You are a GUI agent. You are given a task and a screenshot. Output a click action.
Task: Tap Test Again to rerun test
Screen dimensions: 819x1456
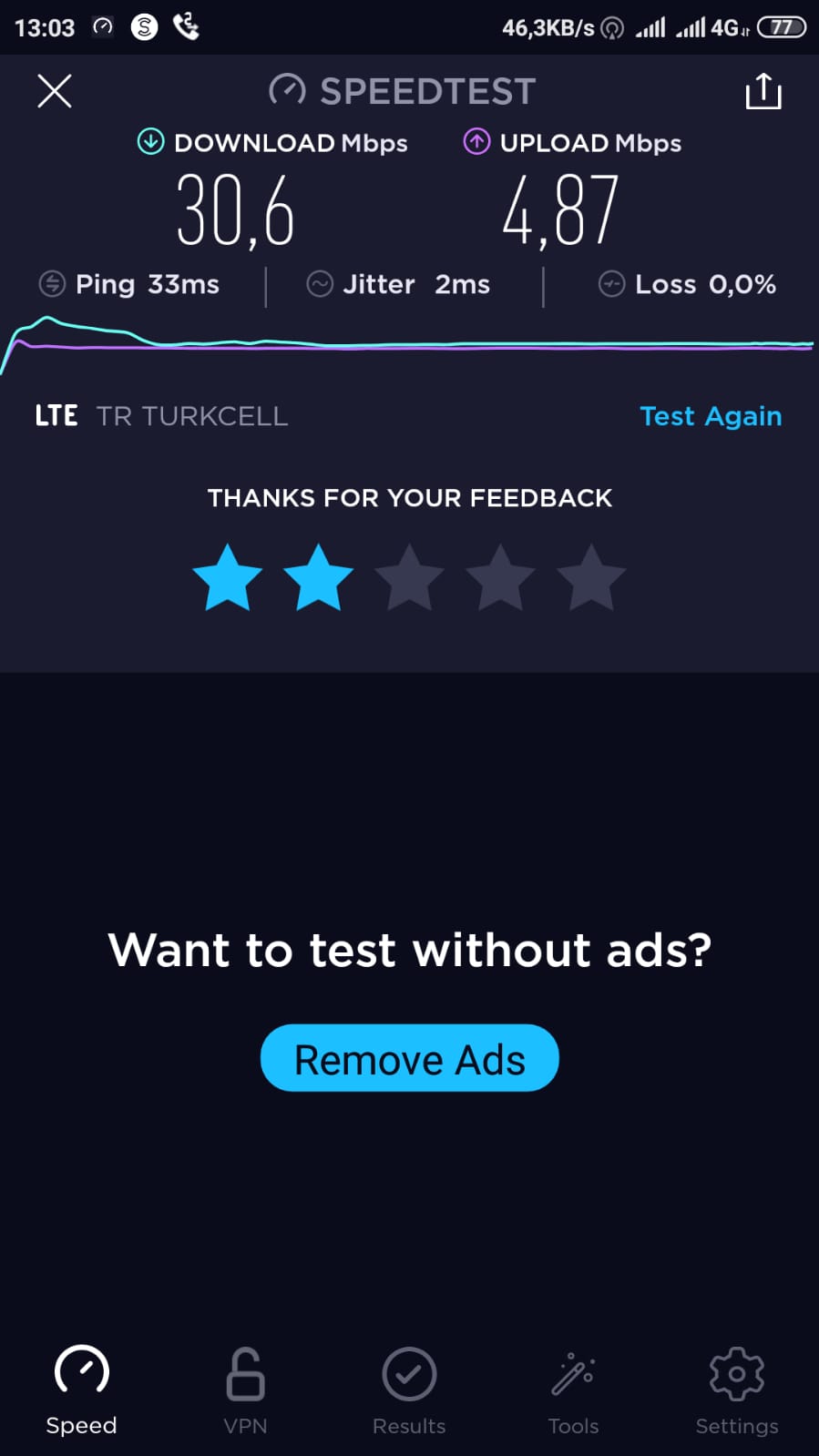pyautogui.click(x=711, y=416)
